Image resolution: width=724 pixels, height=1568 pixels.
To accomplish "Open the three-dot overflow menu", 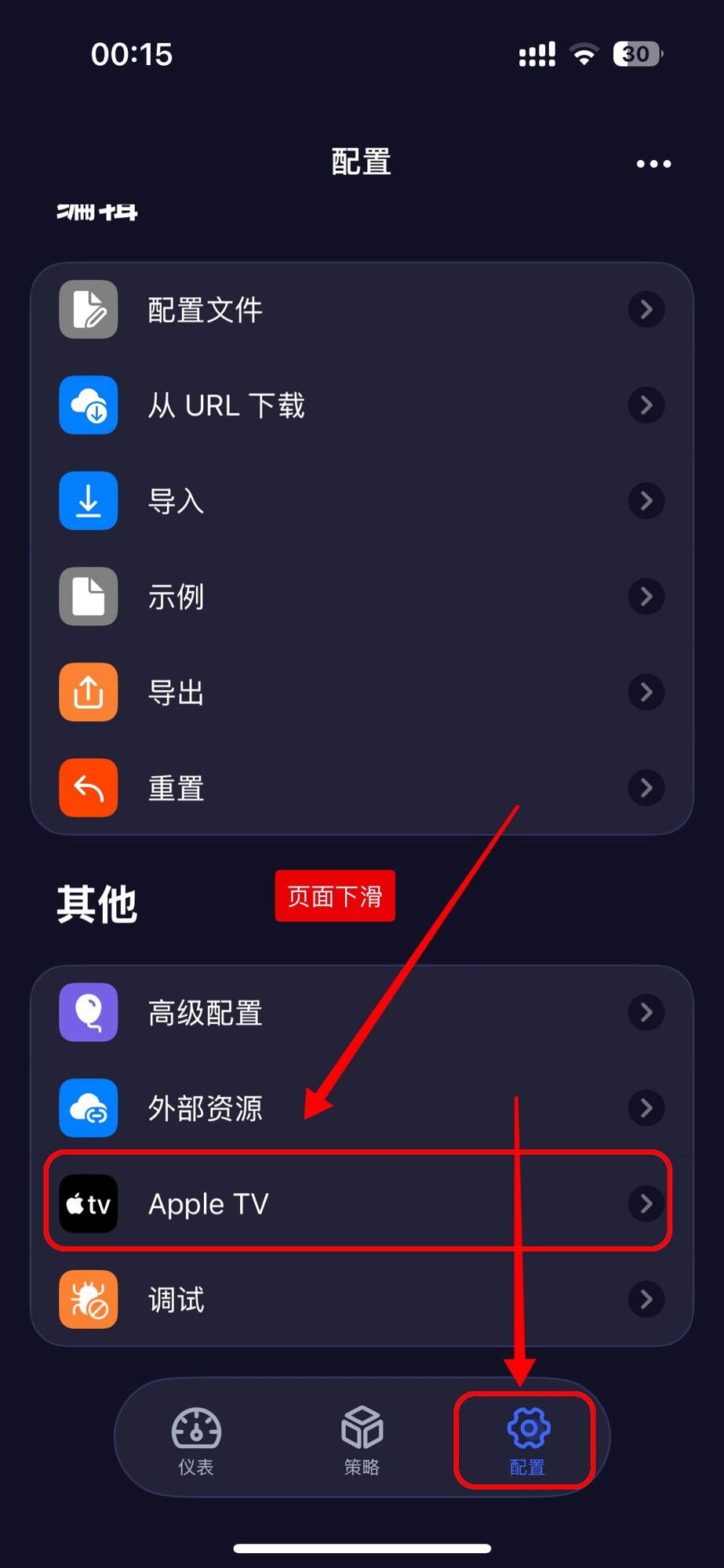I will (653, 164).
